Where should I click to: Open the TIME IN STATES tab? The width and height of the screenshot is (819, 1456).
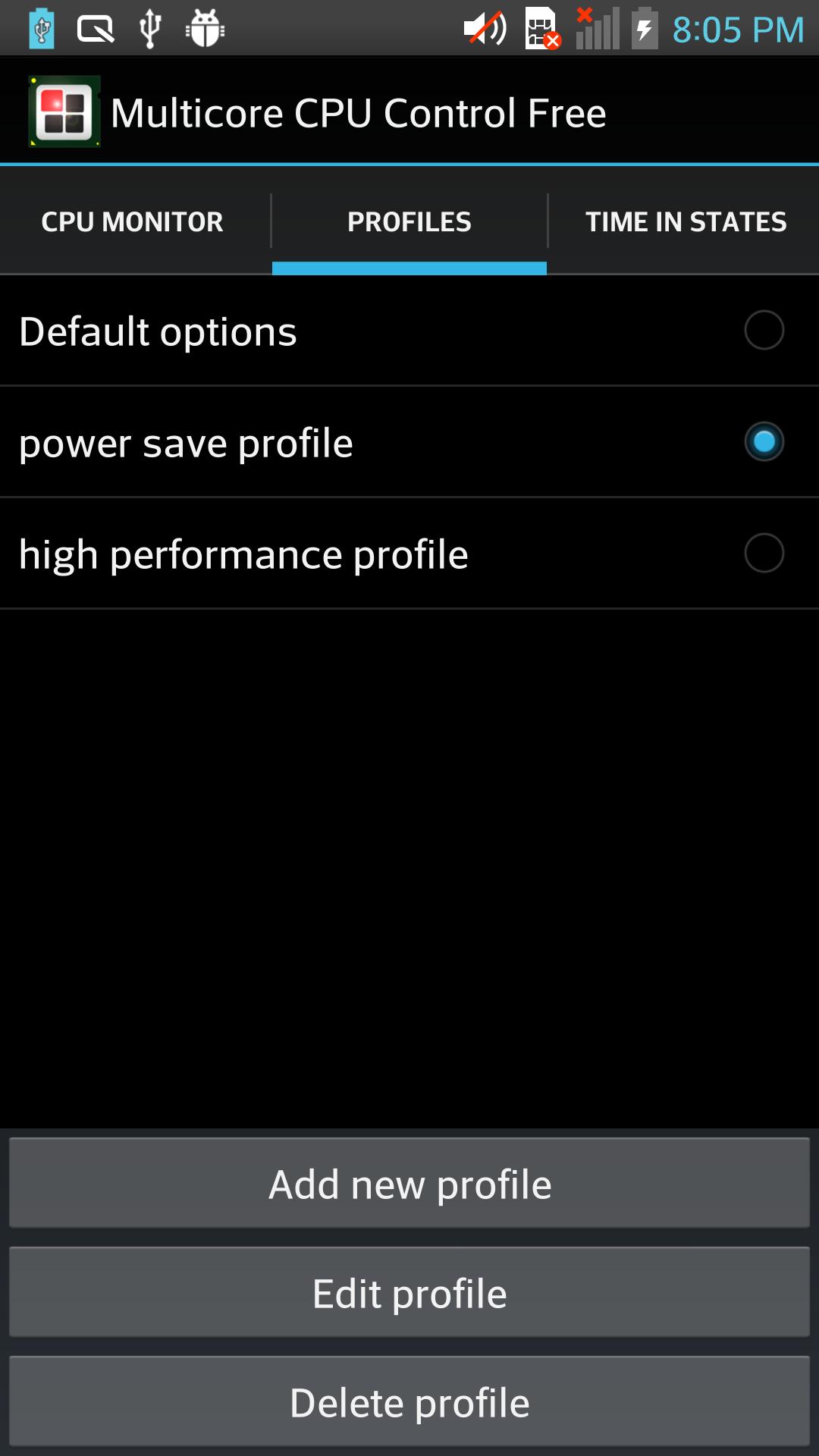685,221
